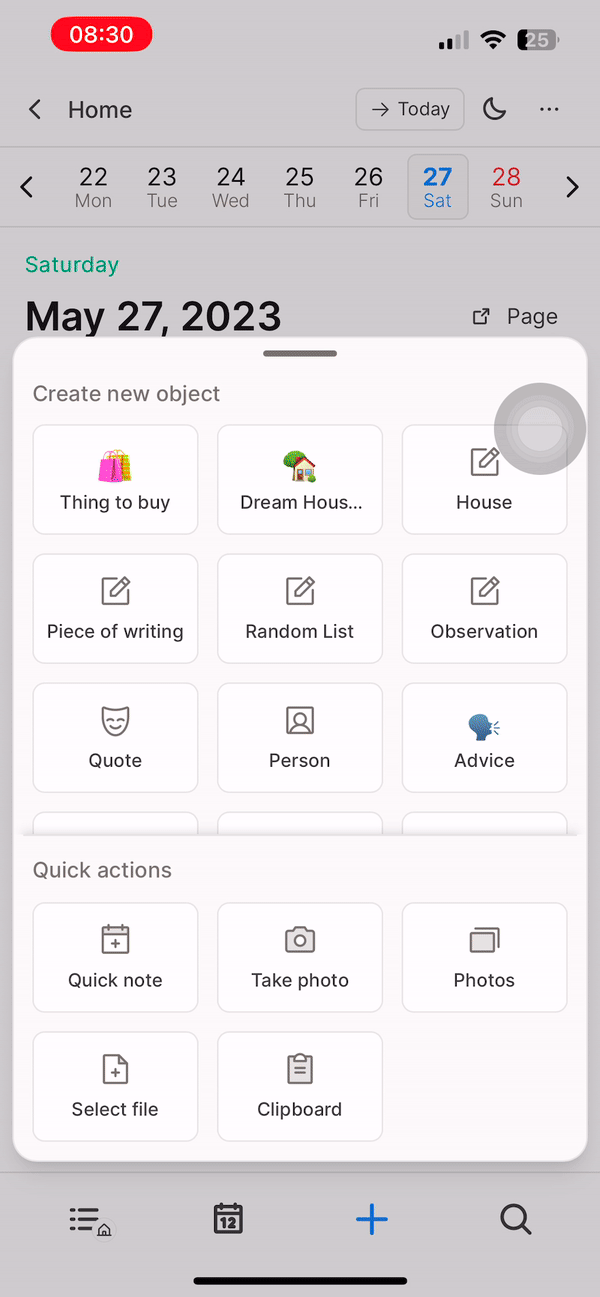
Task: Switch to the calendar tab
Action: (x=228, y=1219)
